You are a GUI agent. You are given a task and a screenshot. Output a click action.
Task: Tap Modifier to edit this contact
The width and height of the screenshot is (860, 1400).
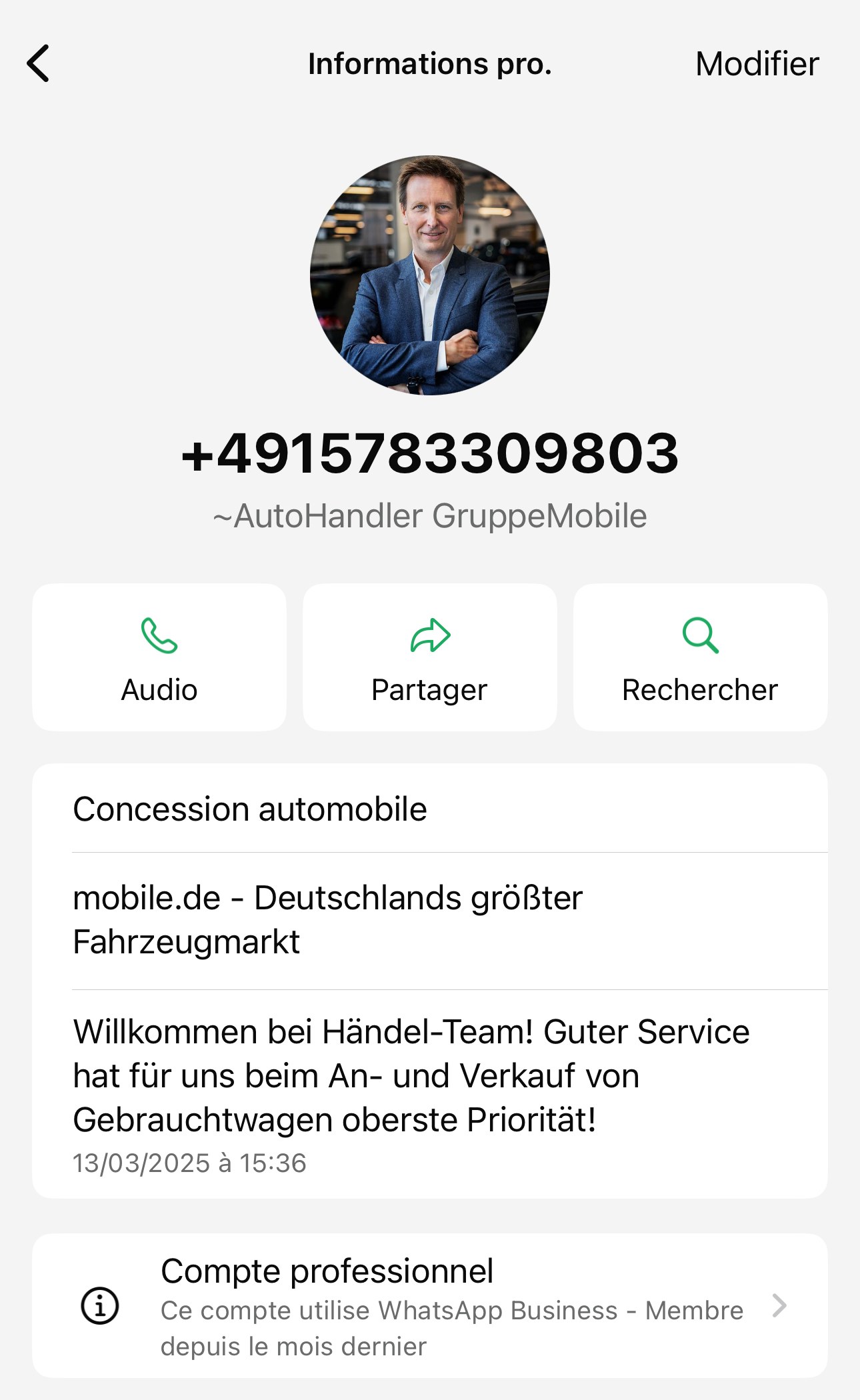click(757, 65)
